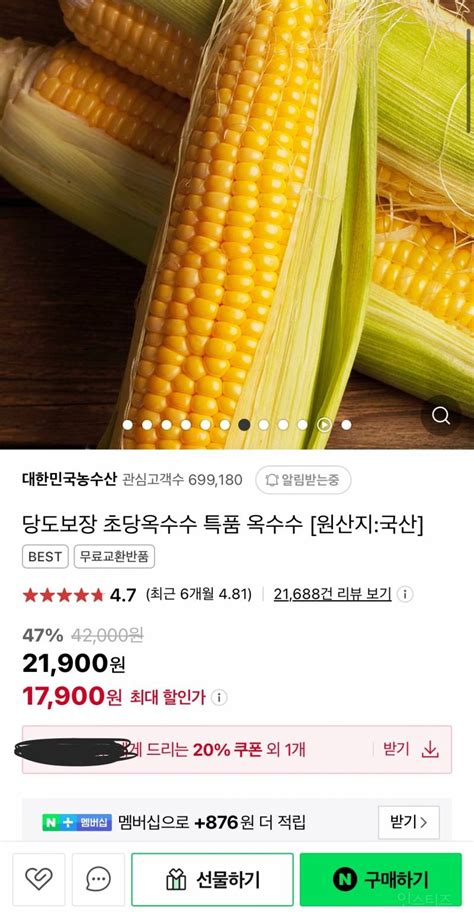This screenshot has height=923, width=474.
Task: Tap 구매하기 to purchase
Action: tap(381, 879)
